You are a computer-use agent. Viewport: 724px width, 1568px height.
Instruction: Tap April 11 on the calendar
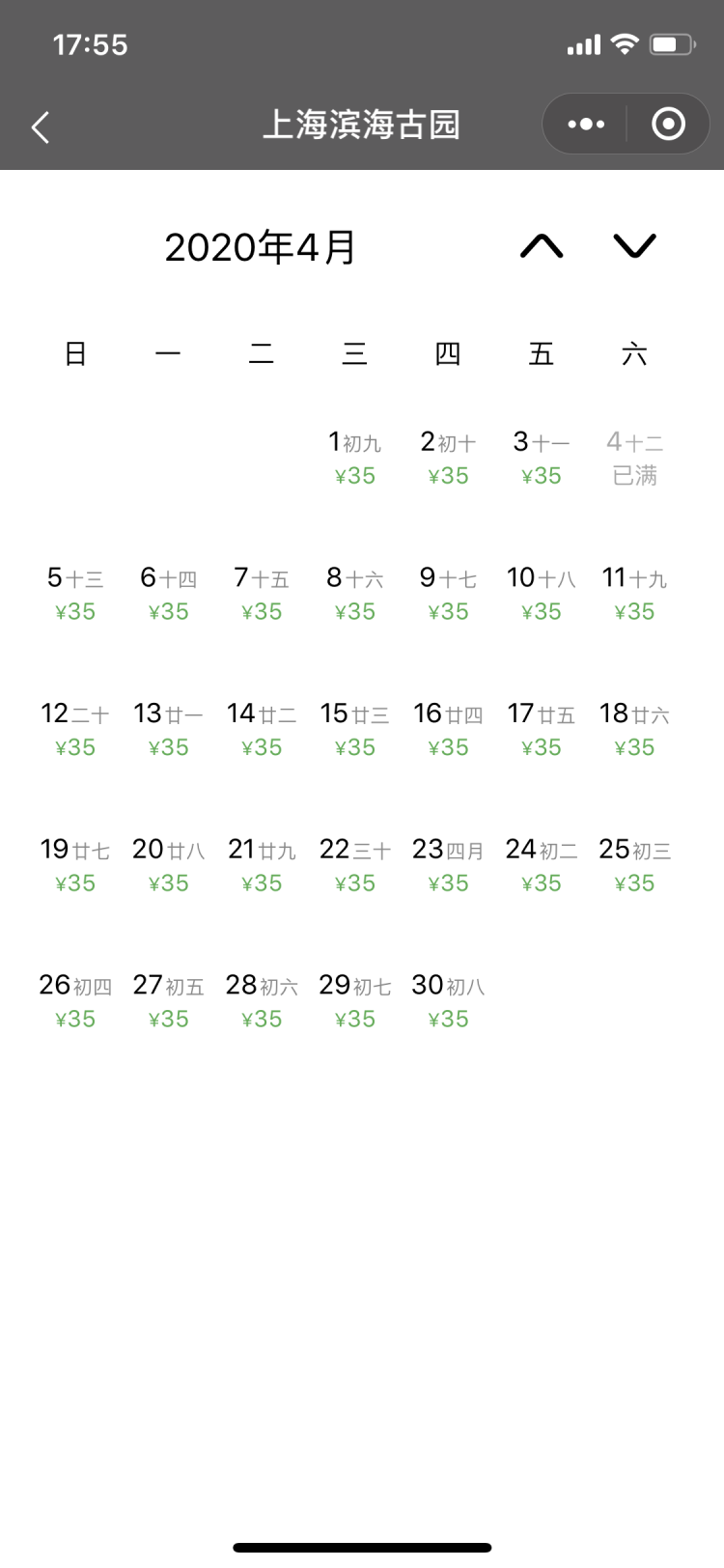[634, 594]
